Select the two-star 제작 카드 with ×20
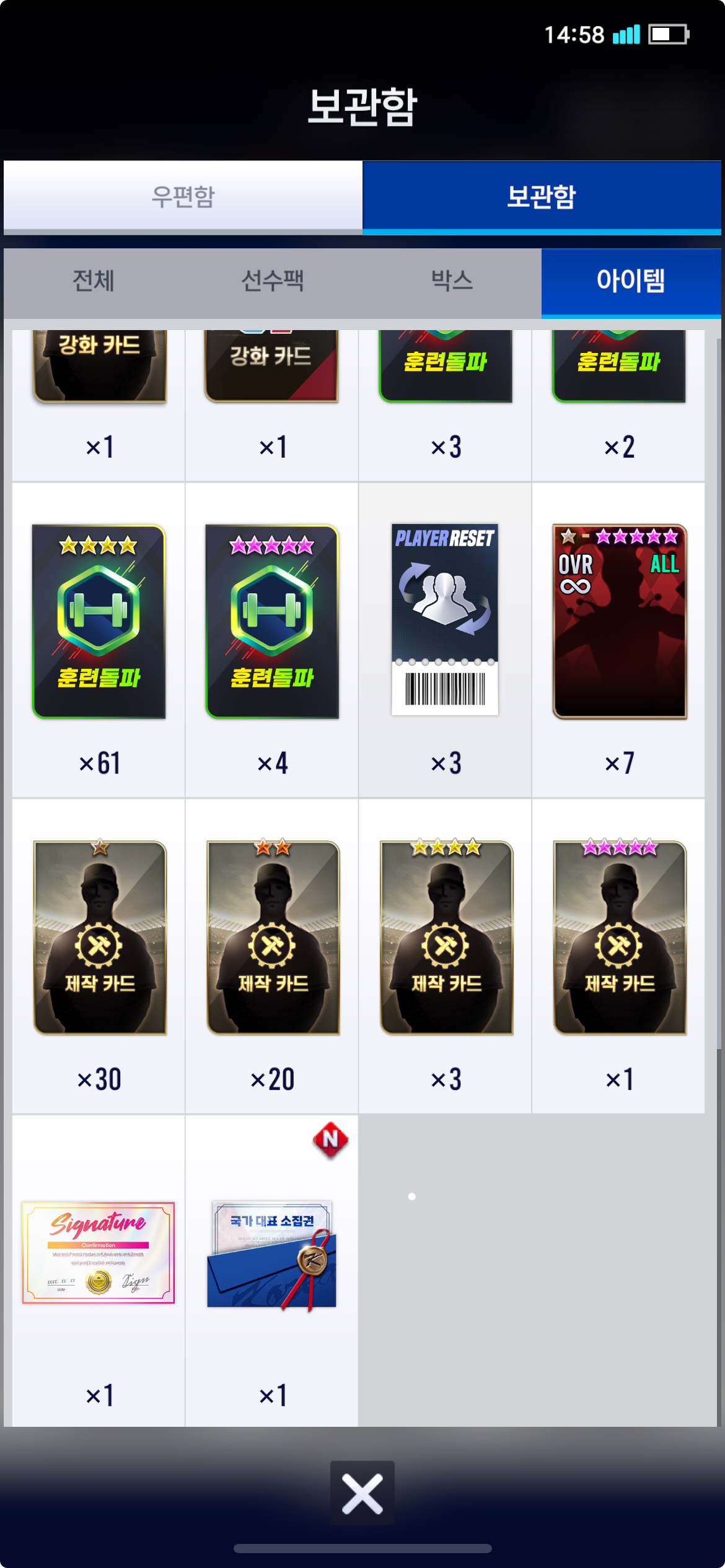This screenshot has width=725, height=1568. point(273,938)
